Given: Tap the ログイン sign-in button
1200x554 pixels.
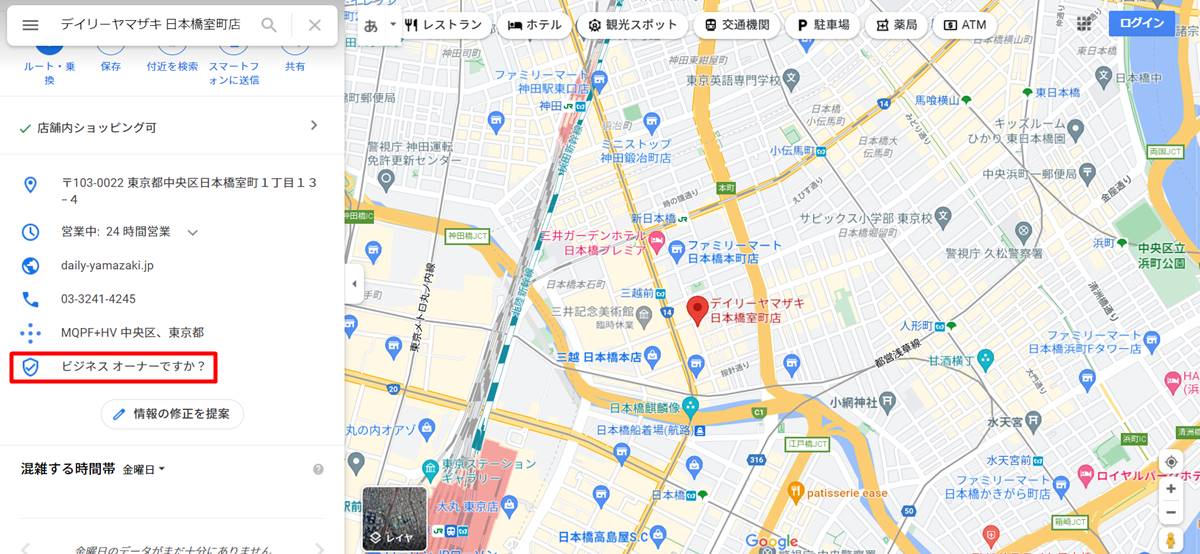Looking at the screenshot, I should (x=1141, y=23).
